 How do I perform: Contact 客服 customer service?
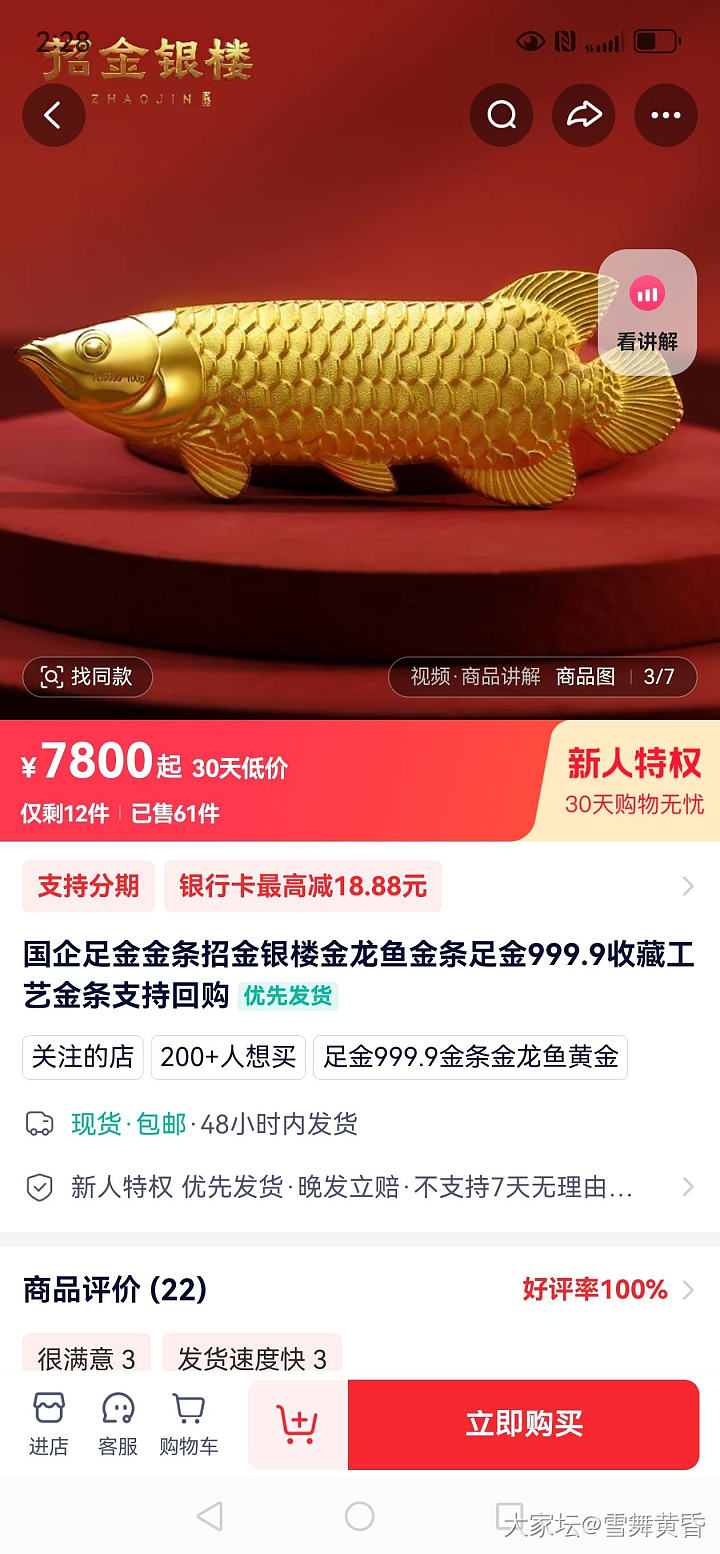[118, 1424]
